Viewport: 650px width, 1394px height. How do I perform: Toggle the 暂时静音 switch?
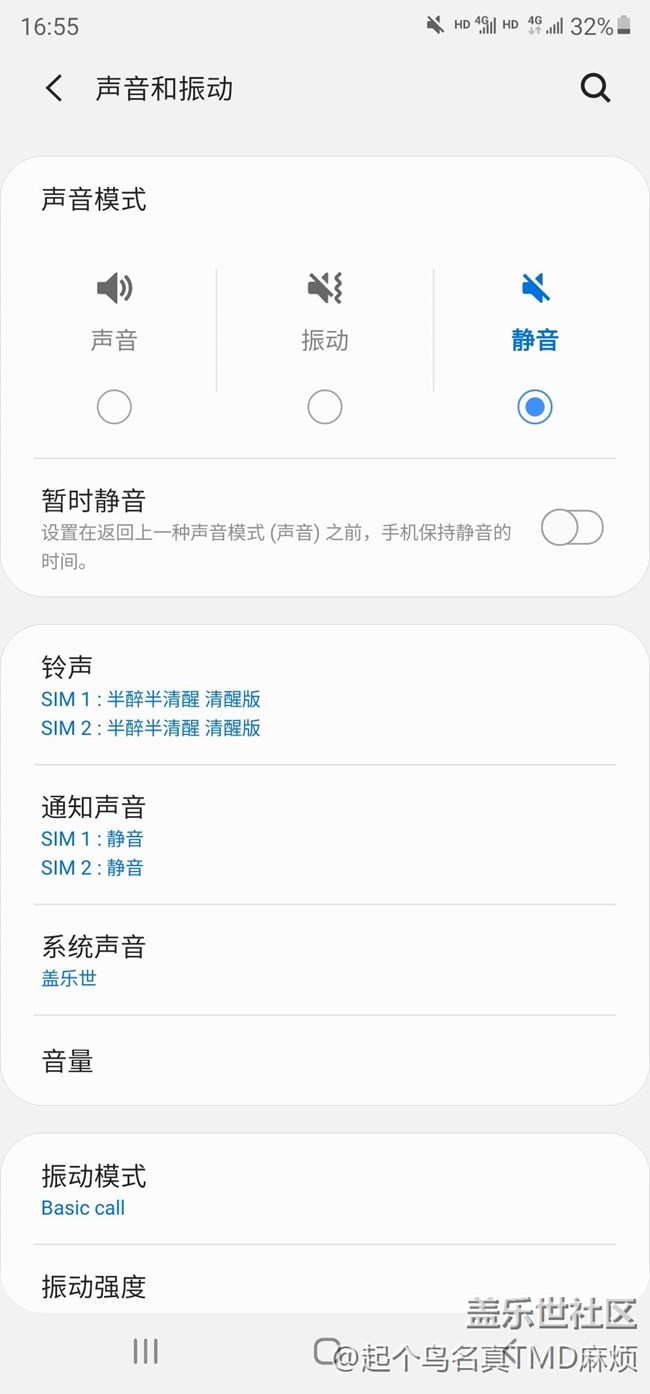click(x=572, y=527)
